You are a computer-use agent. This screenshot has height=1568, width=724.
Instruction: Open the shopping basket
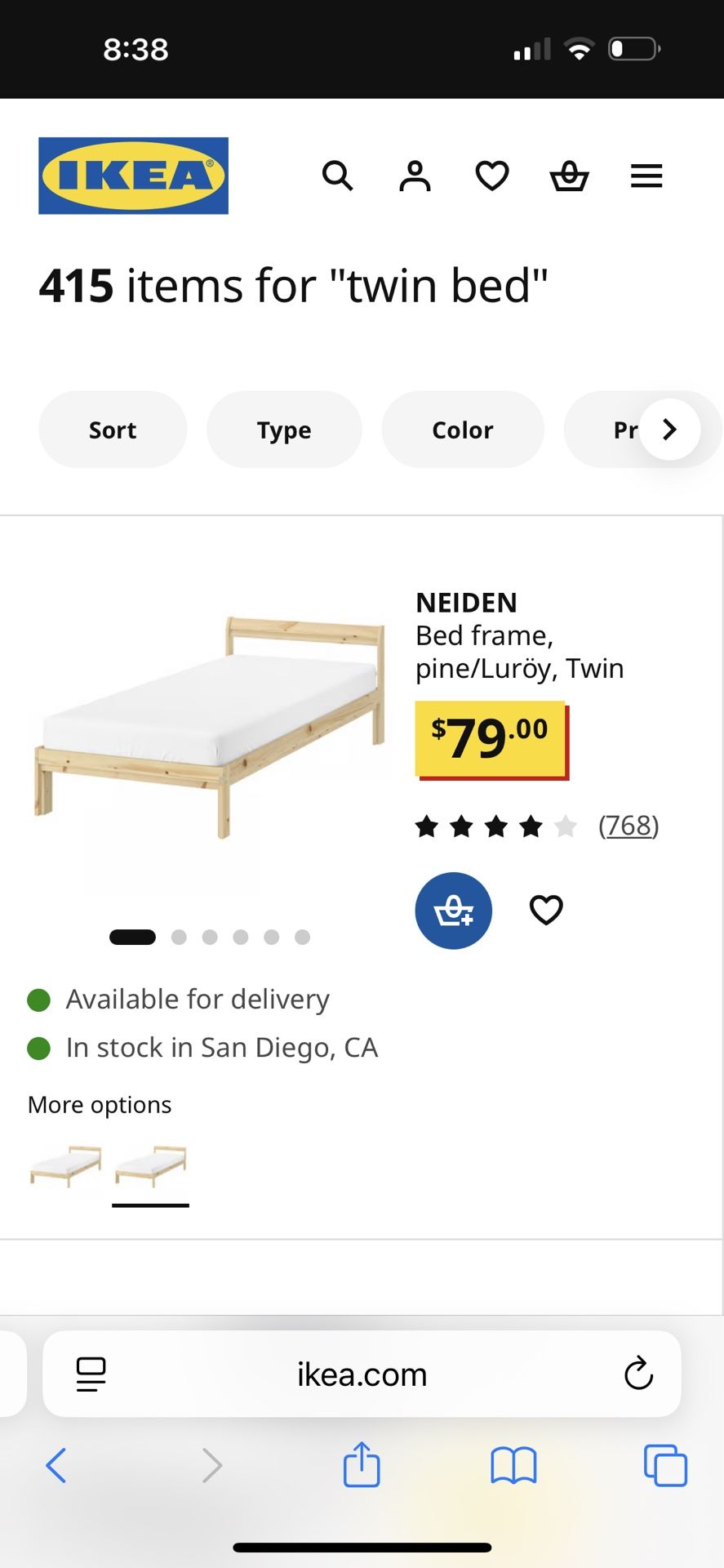(569, 176)
